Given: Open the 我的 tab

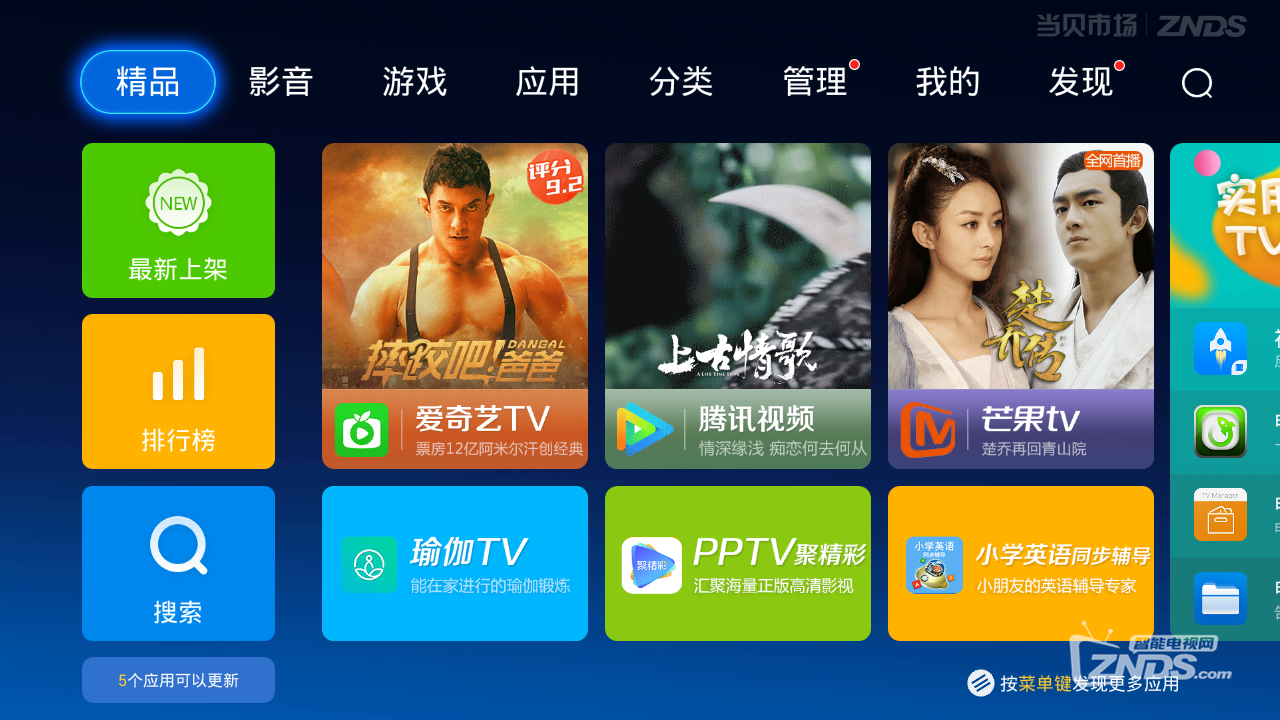Looking at the screenshot, I should pyautogui.click(x=947, y=82).
